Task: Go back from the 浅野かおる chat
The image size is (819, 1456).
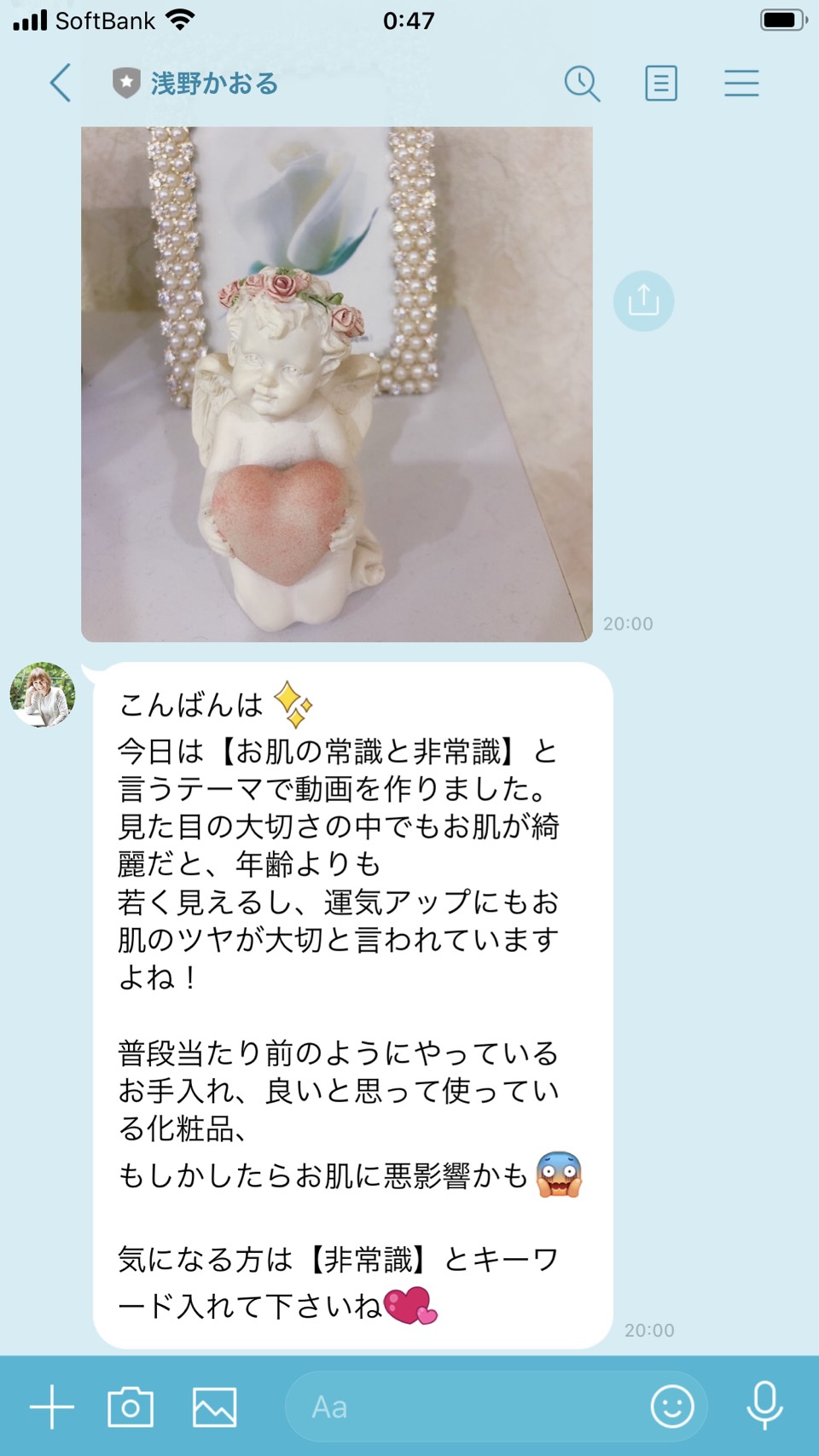Action: pyautogui.click(x=60, y=84)
